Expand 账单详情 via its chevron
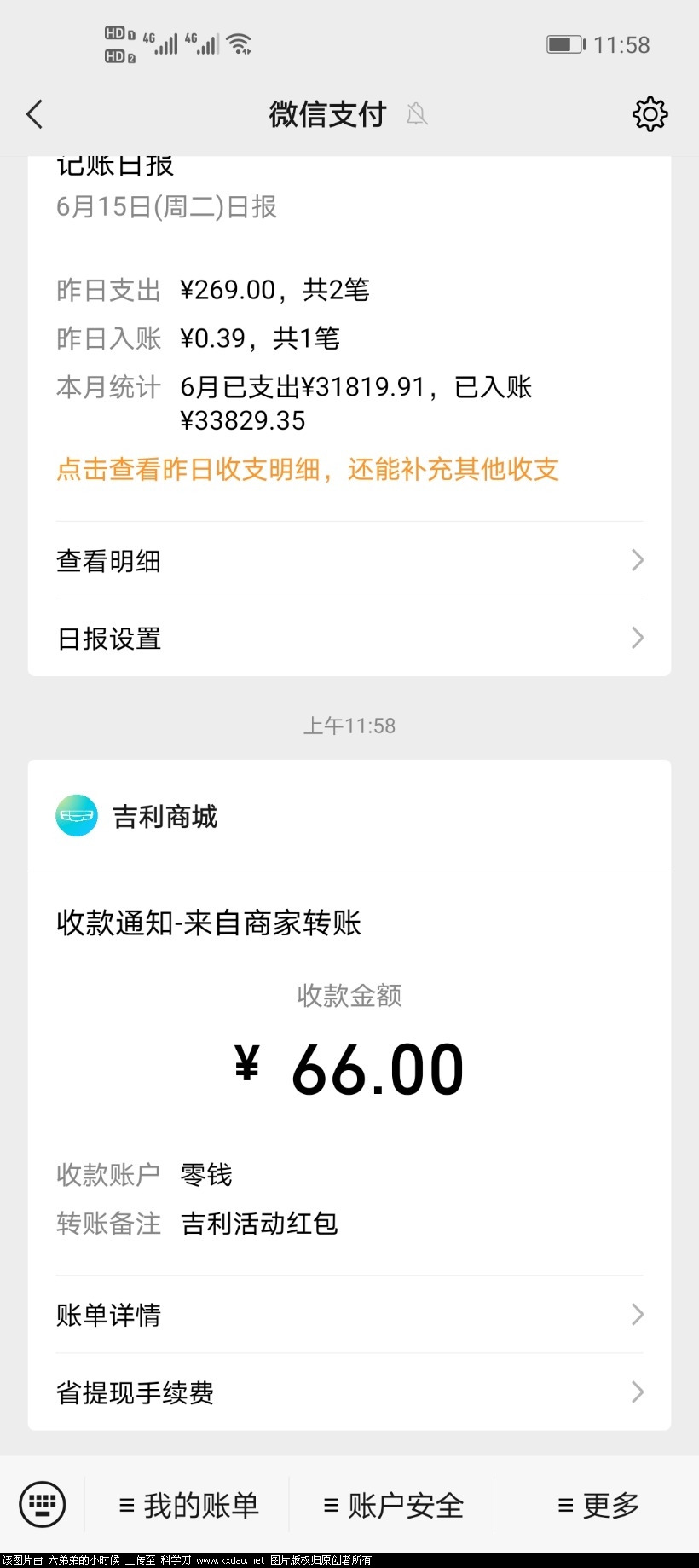Viewport: 699px width, 1568px height. 637,1315
